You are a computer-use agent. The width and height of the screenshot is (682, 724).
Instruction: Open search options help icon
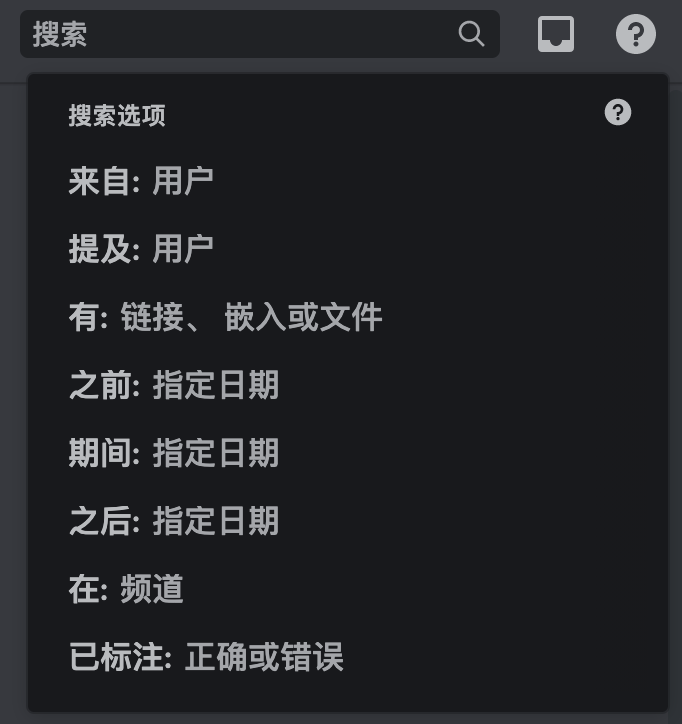tap(618, 112)
